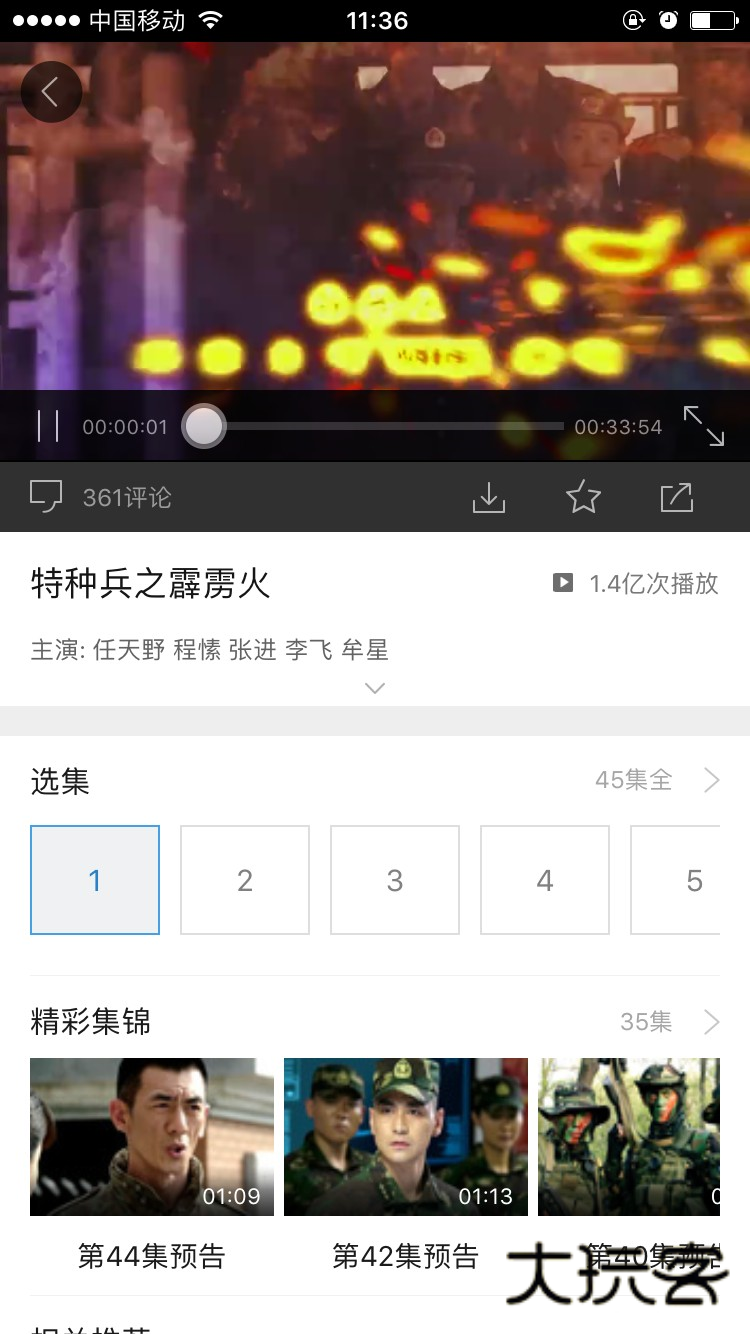750x1334 pixels.
Task: Open the comments section icon
Action: 46,496
